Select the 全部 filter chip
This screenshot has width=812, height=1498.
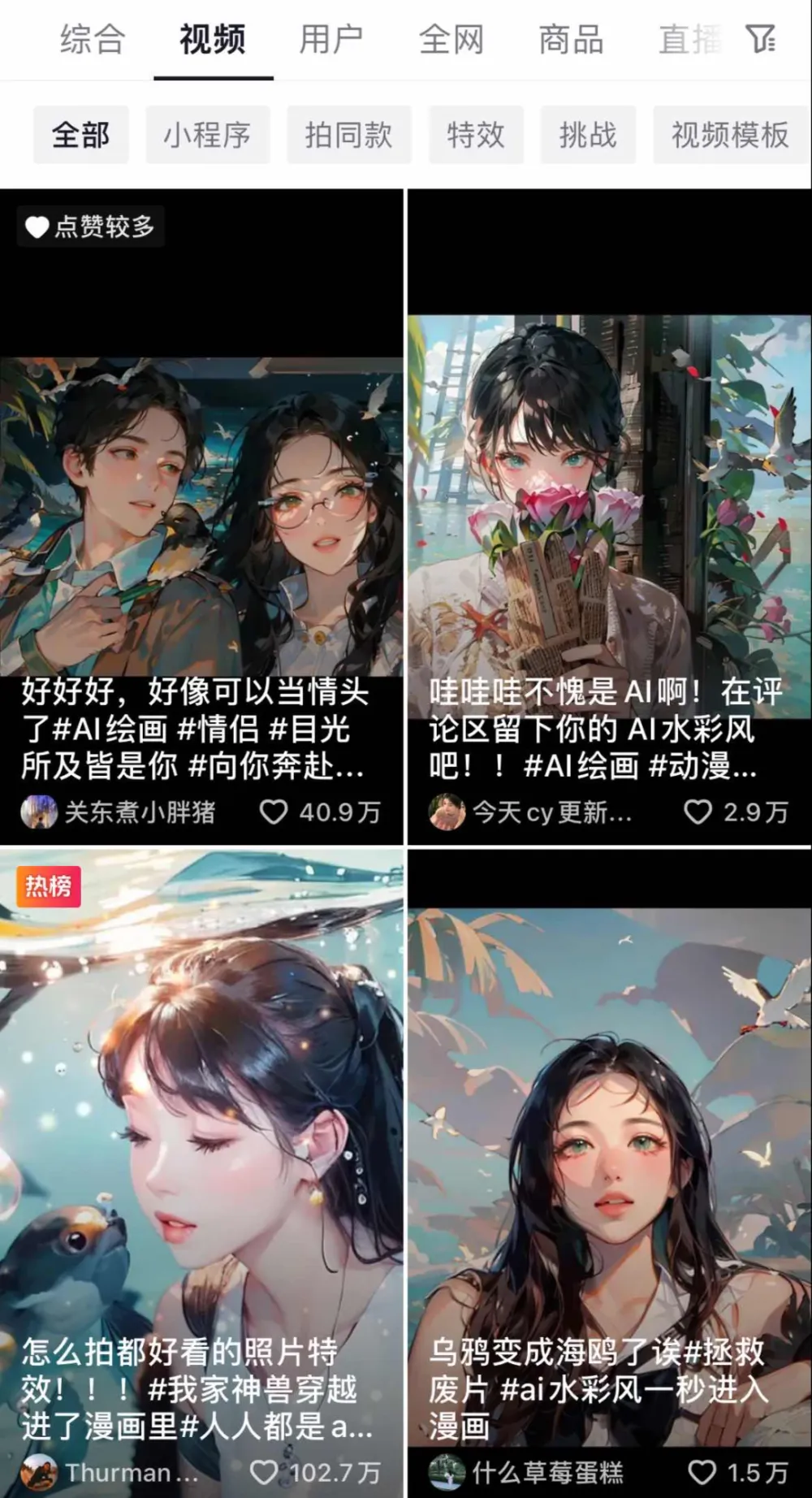tap(81, 135)
